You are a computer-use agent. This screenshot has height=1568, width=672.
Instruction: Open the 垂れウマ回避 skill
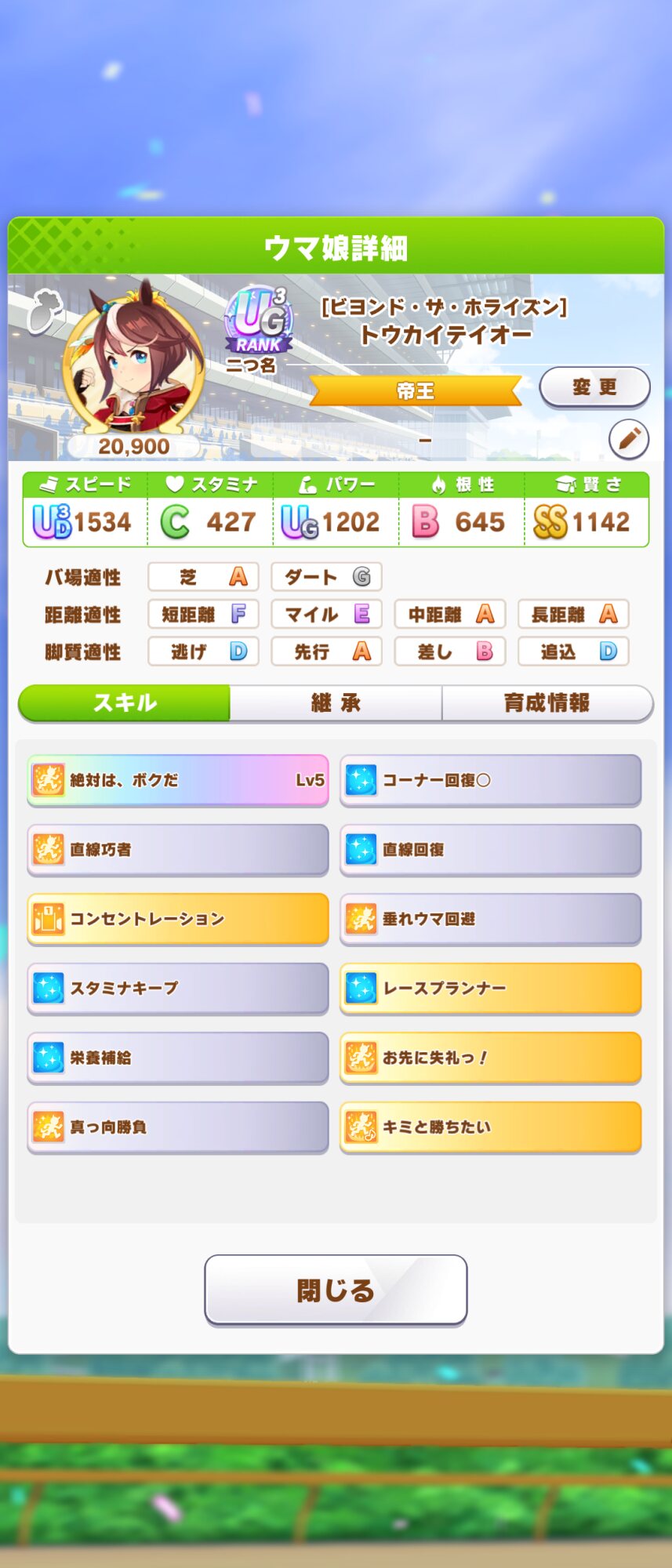tap(490, 919)
